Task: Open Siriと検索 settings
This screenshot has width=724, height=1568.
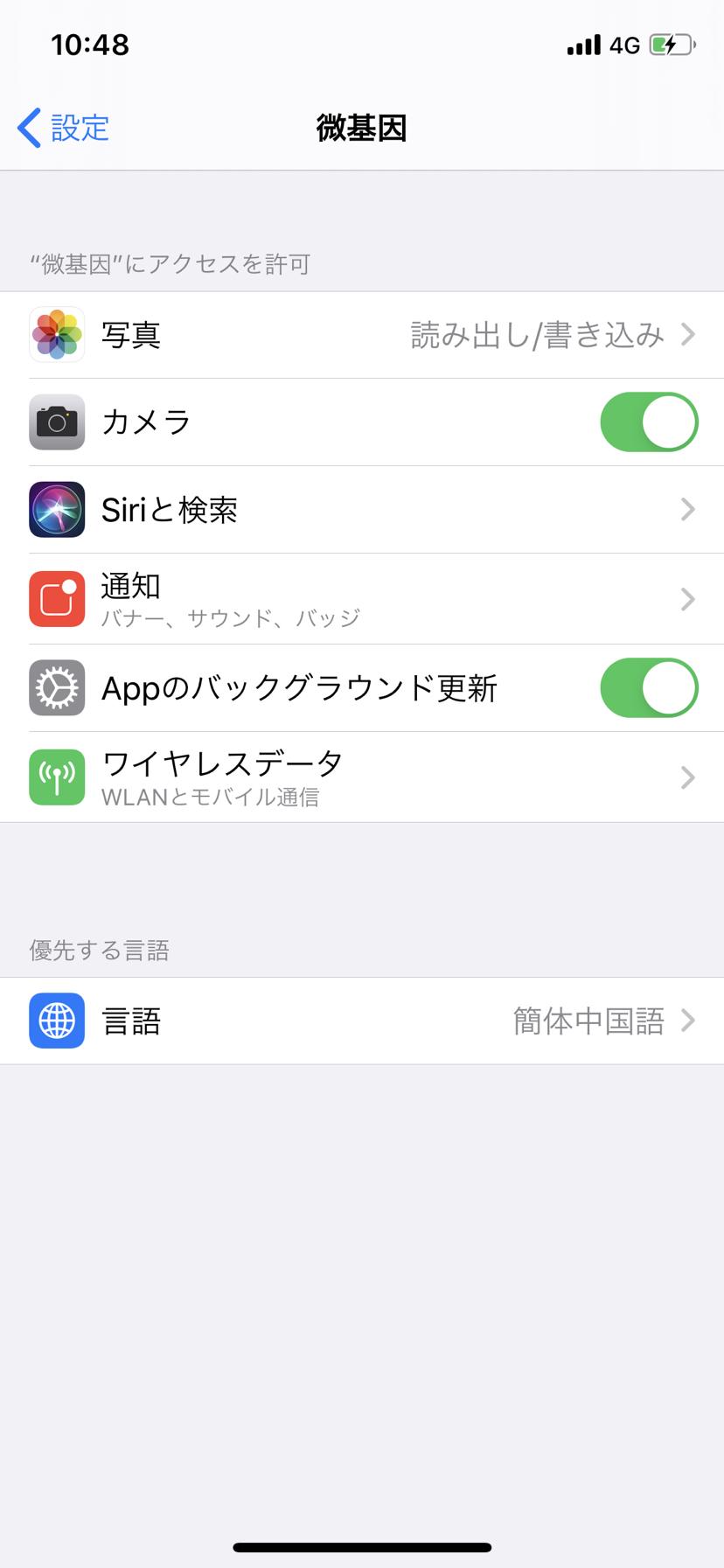Action: 362,510
